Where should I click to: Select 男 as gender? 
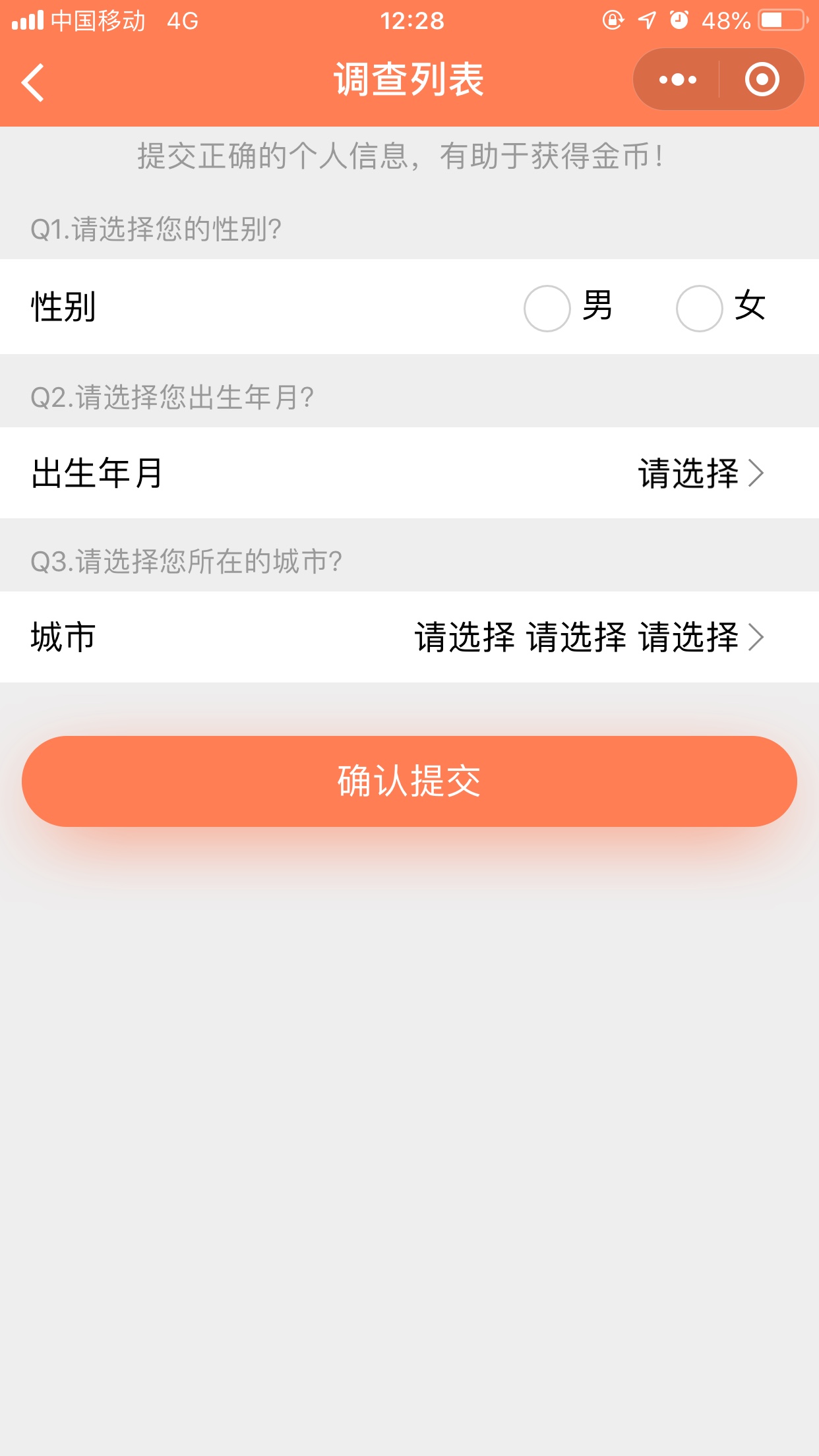[547, 308]
